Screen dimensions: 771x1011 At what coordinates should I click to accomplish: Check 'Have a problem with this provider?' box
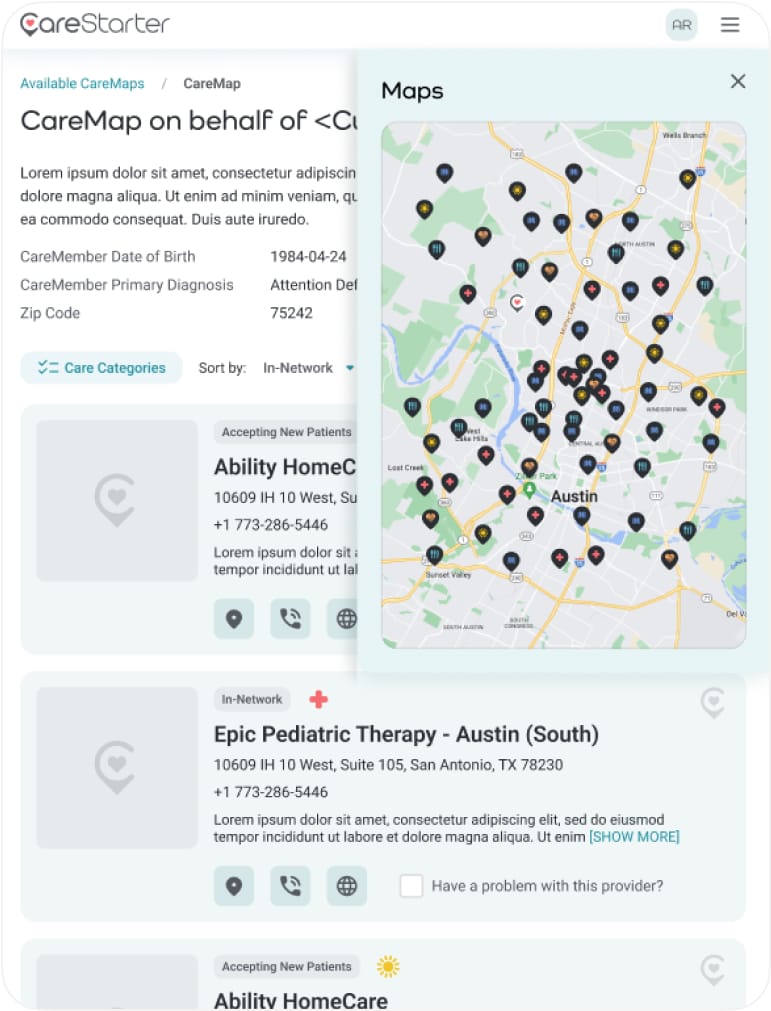(411, 886)
